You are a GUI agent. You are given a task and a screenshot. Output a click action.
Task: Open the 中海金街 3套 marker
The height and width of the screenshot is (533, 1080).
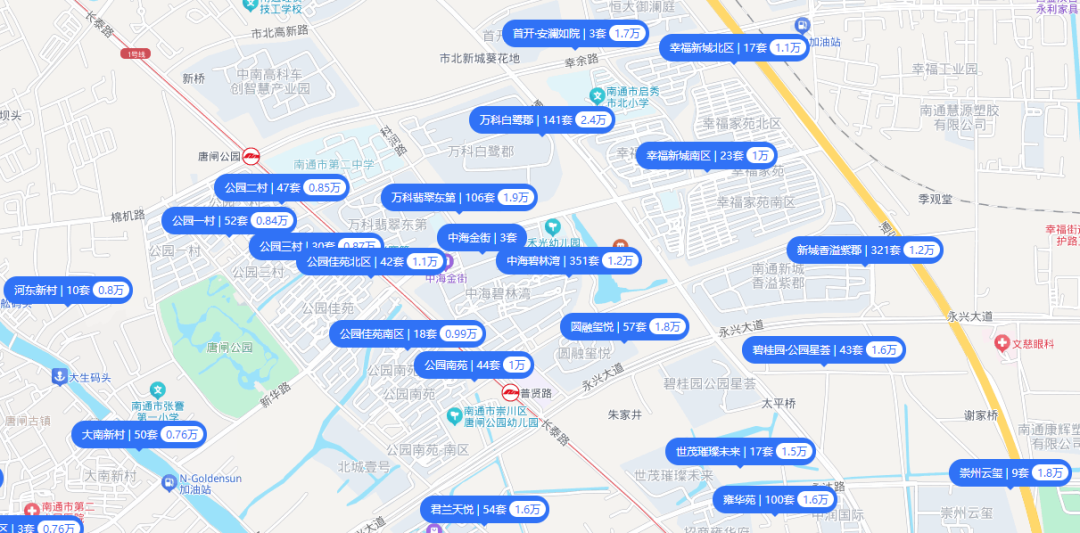pos(481,238)
